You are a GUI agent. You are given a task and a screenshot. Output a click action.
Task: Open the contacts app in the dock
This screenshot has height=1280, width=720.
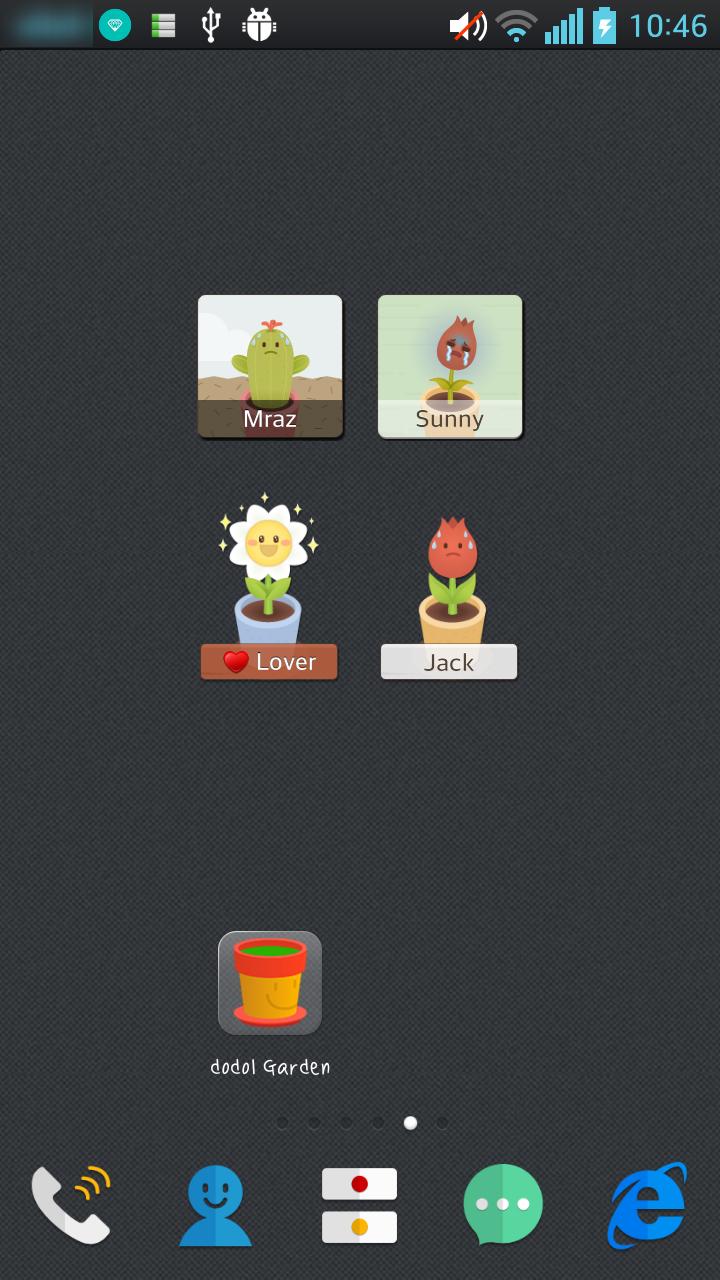(x=215, y=1205)
